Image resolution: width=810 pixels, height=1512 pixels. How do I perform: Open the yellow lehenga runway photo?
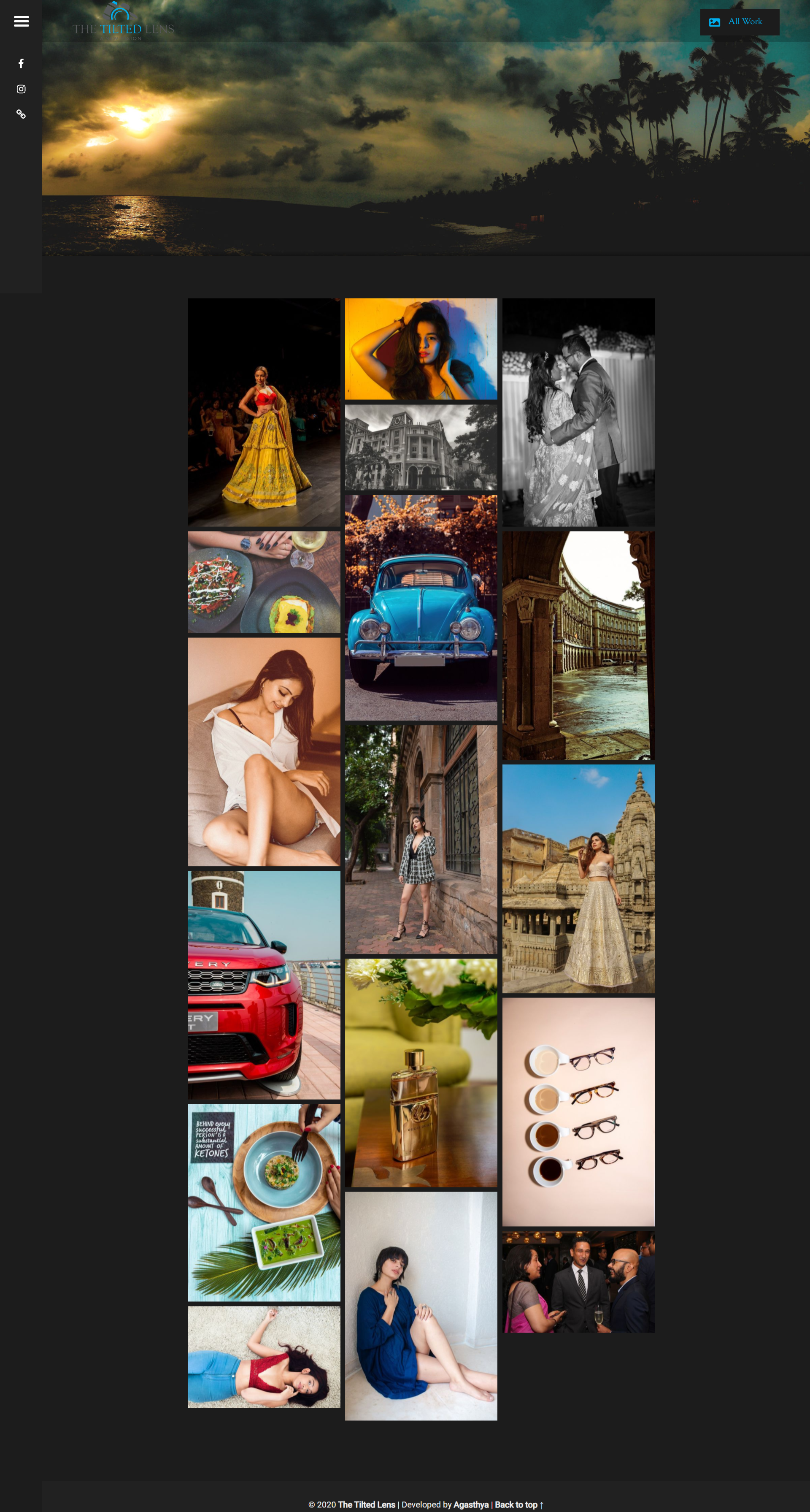264,412
